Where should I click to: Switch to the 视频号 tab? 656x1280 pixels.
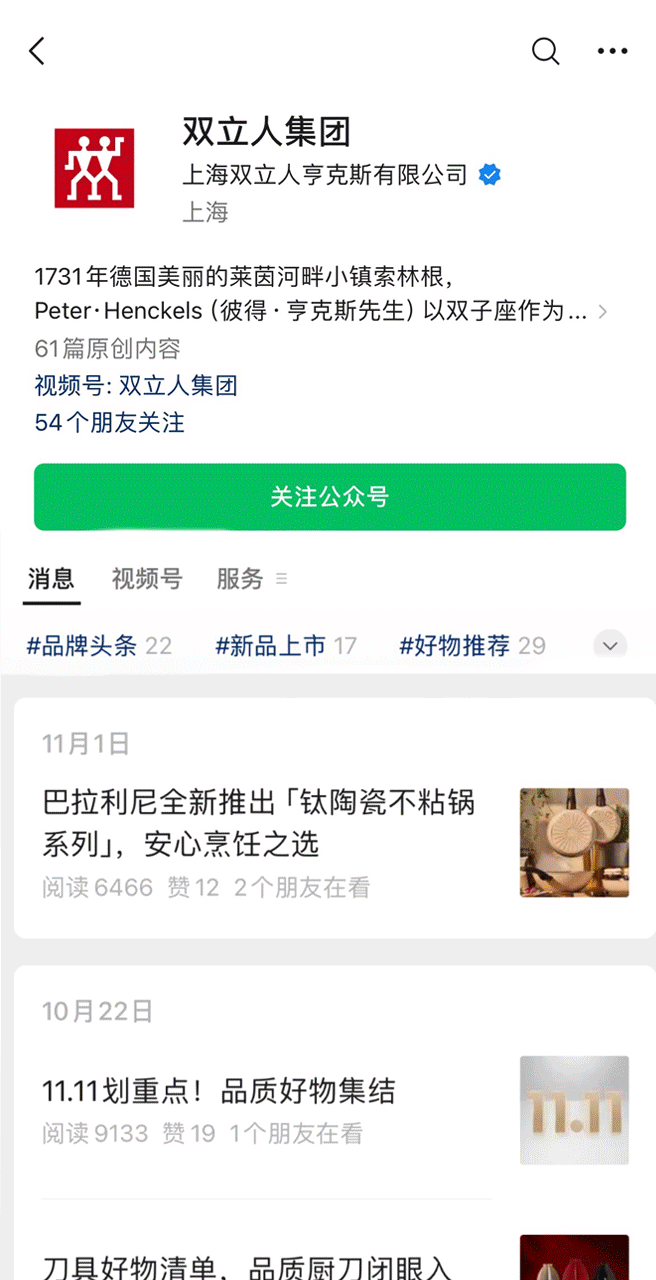147,578
